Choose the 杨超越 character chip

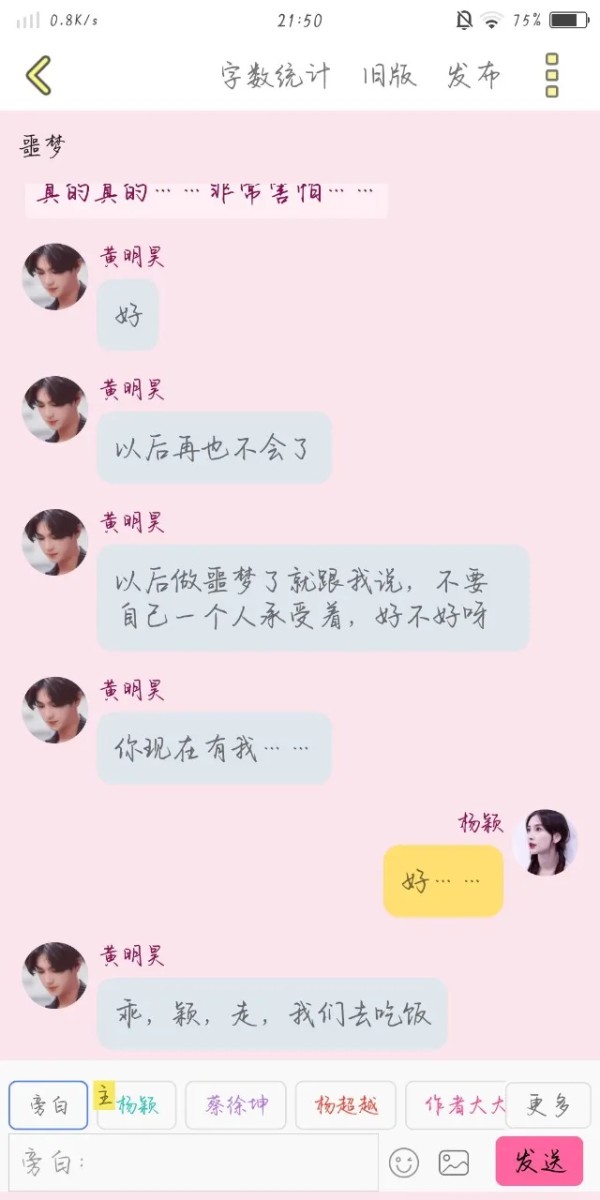(346, 1105)
